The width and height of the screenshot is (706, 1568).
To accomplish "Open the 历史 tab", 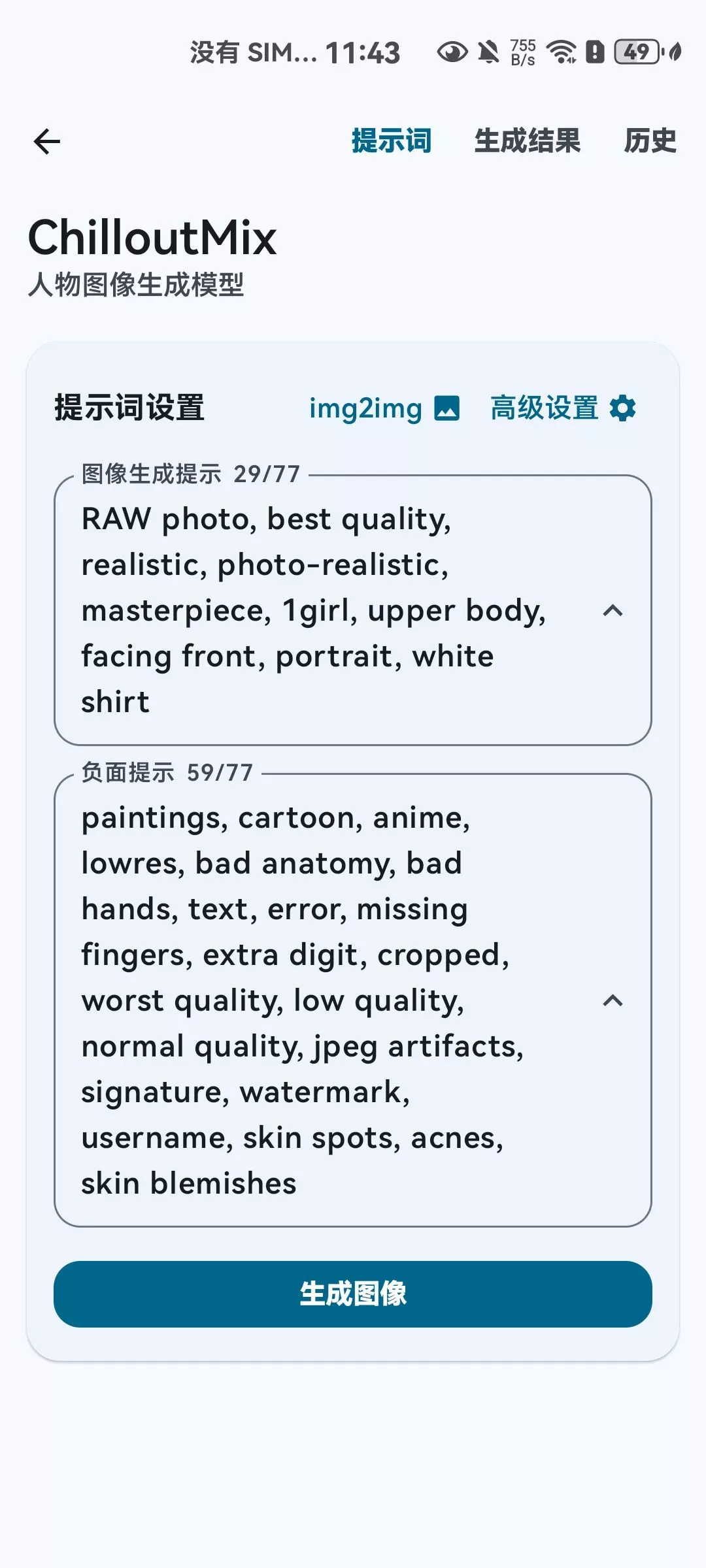I will click(650, 141).
